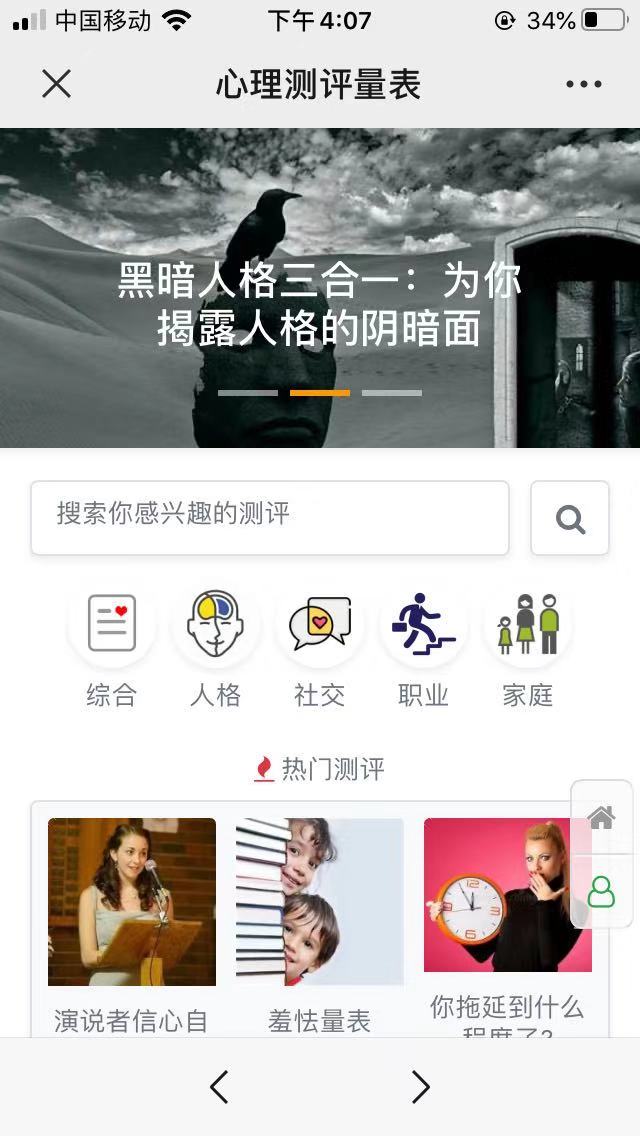640x1136 pixels.
Task: Go forward with the bottom right arrow
Action: 421,1086
